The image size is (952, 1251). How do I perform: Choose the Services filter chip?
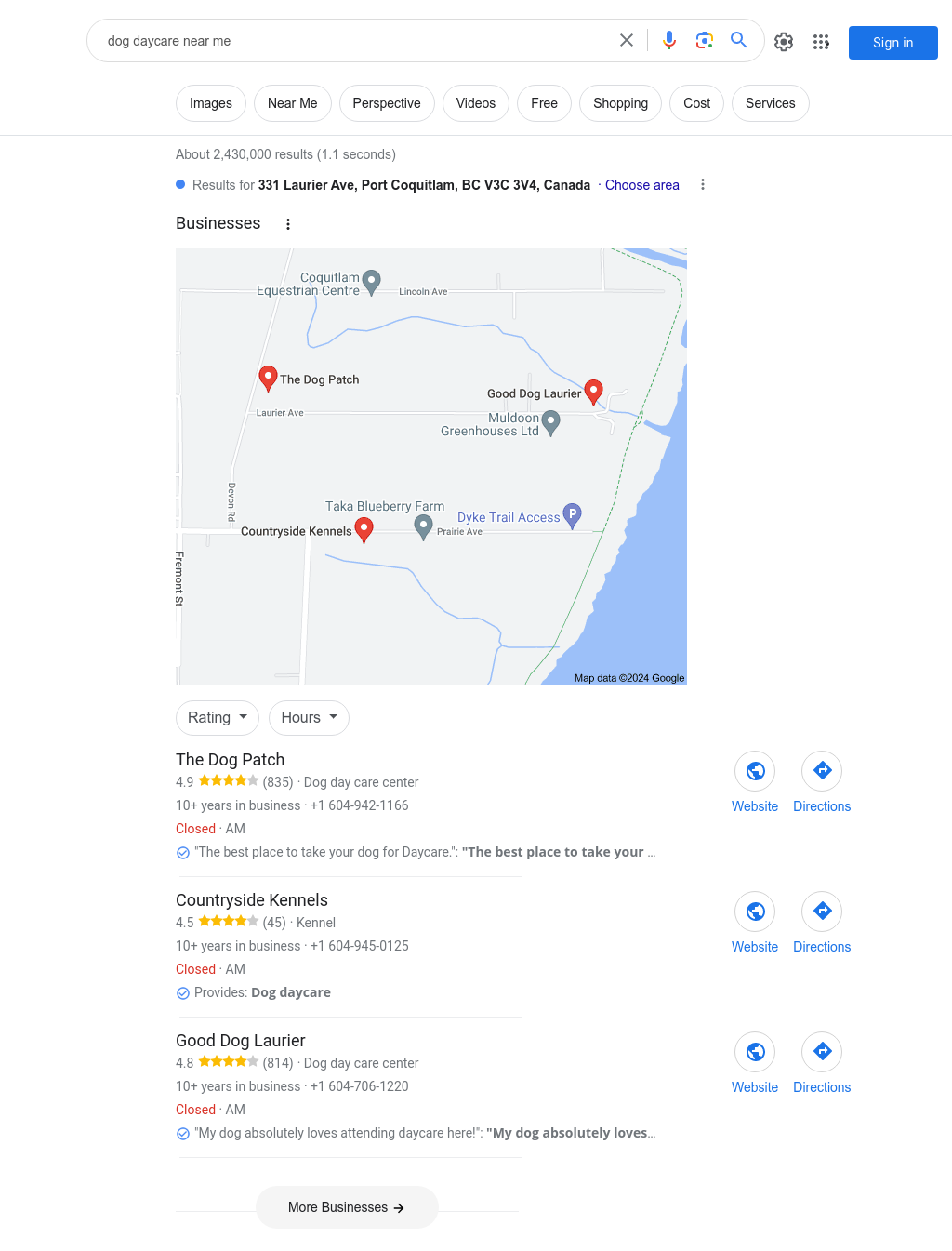(770, 103)
